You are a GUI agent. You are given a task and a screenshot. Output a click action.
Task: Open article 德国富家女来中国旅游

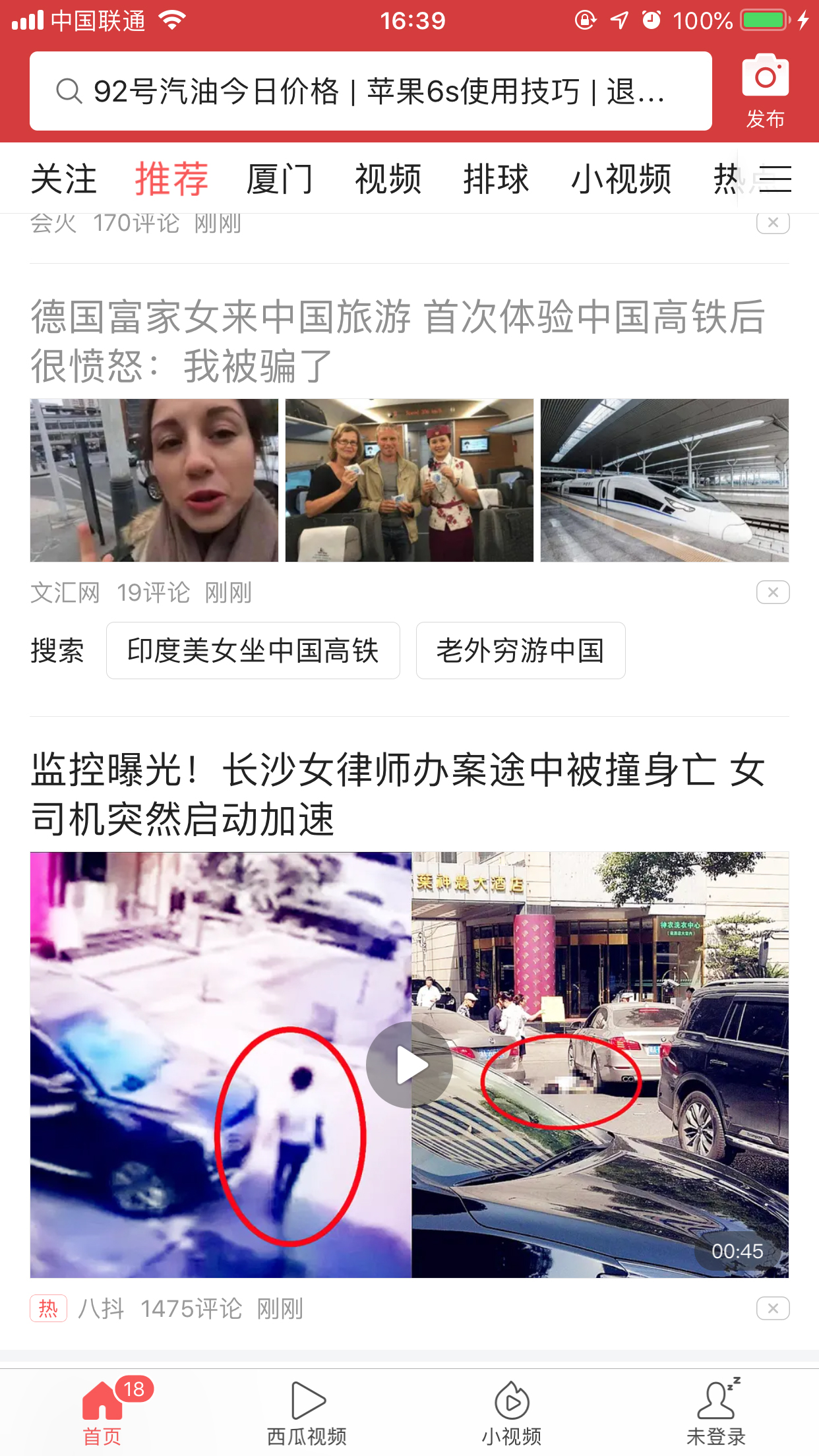[398, 340]
